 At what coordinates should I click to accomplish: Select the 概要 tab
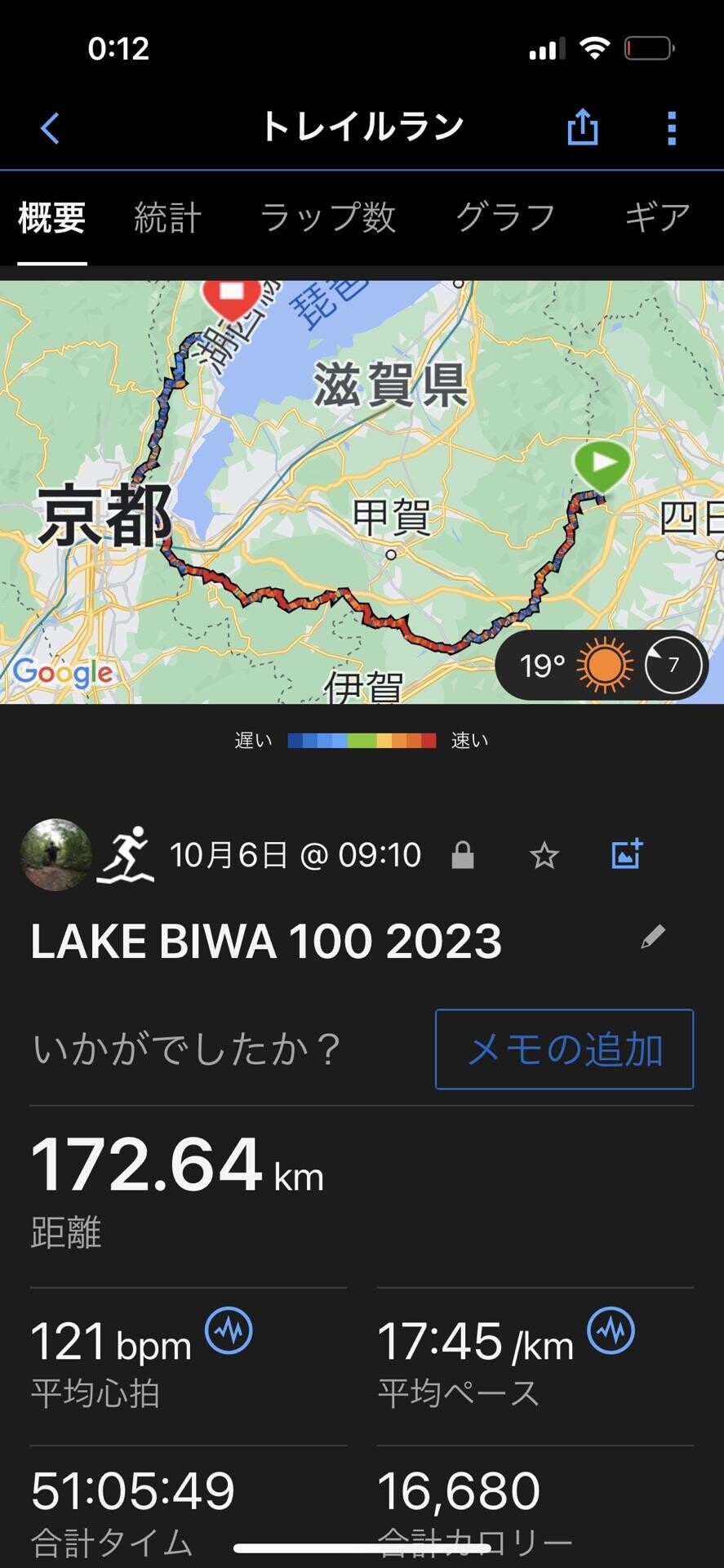(x=52, y=218)
